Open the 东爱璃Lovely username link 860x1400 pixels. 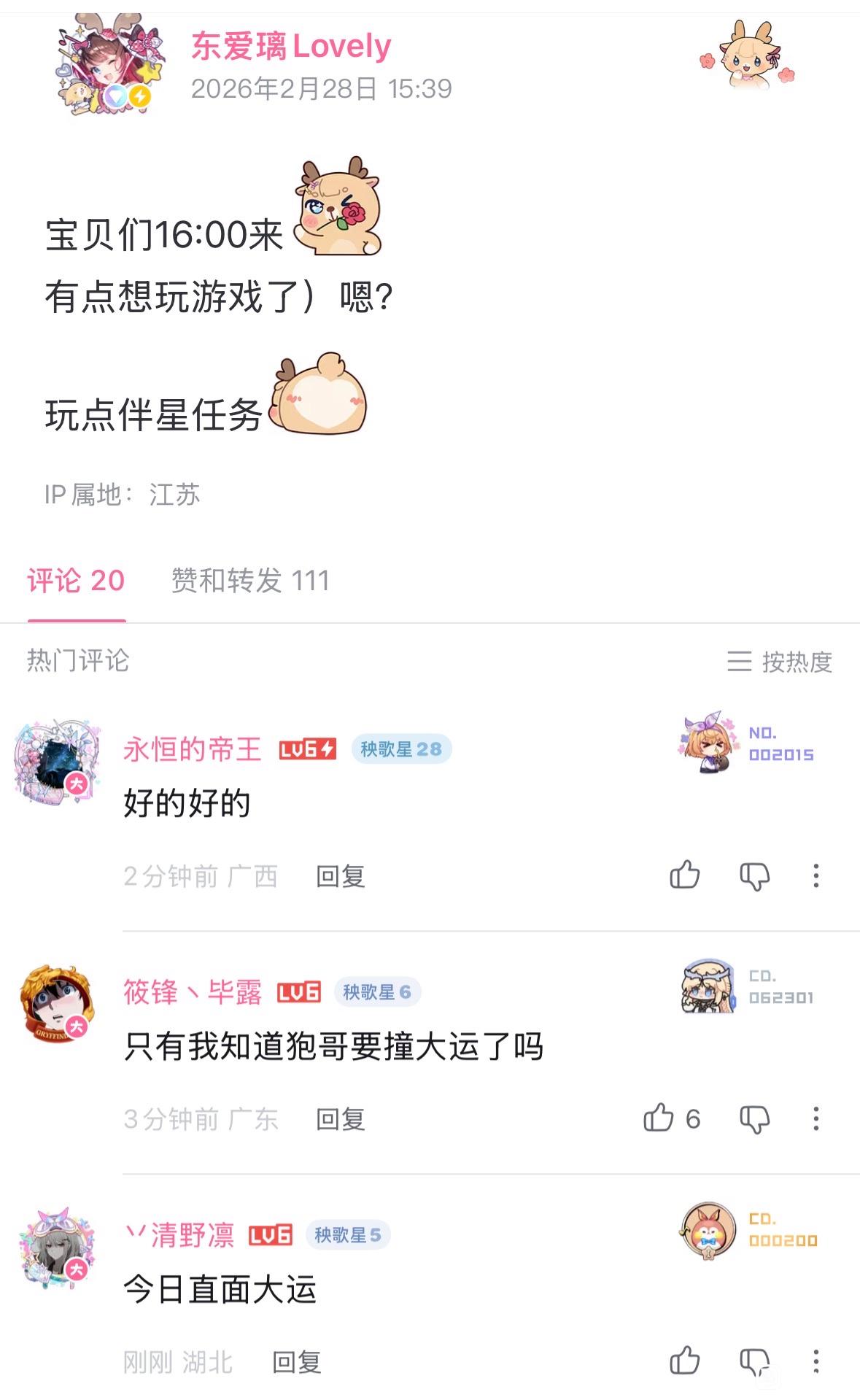(x=290, y=46)
